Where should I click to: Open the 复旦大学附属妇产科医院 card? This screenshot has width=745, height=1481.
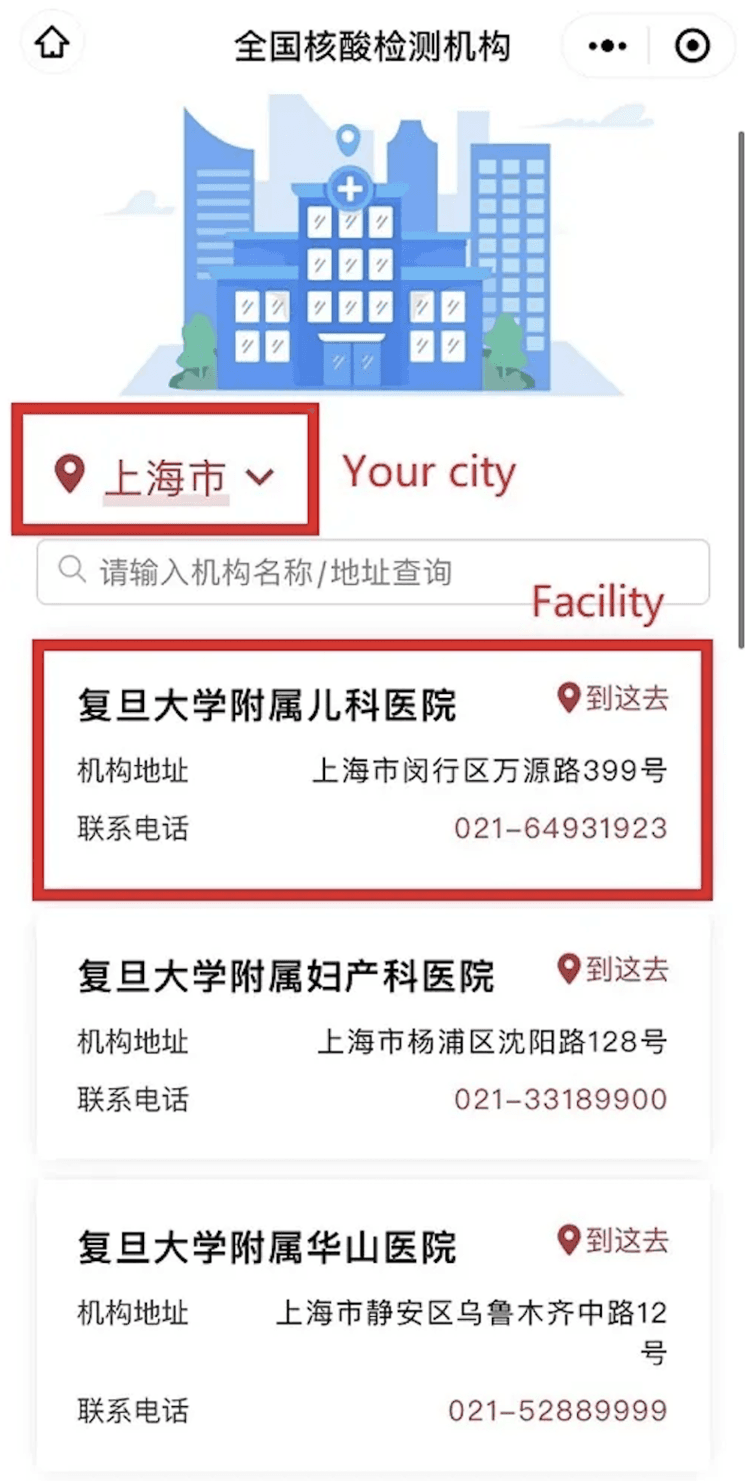click(x=286, y=976)
